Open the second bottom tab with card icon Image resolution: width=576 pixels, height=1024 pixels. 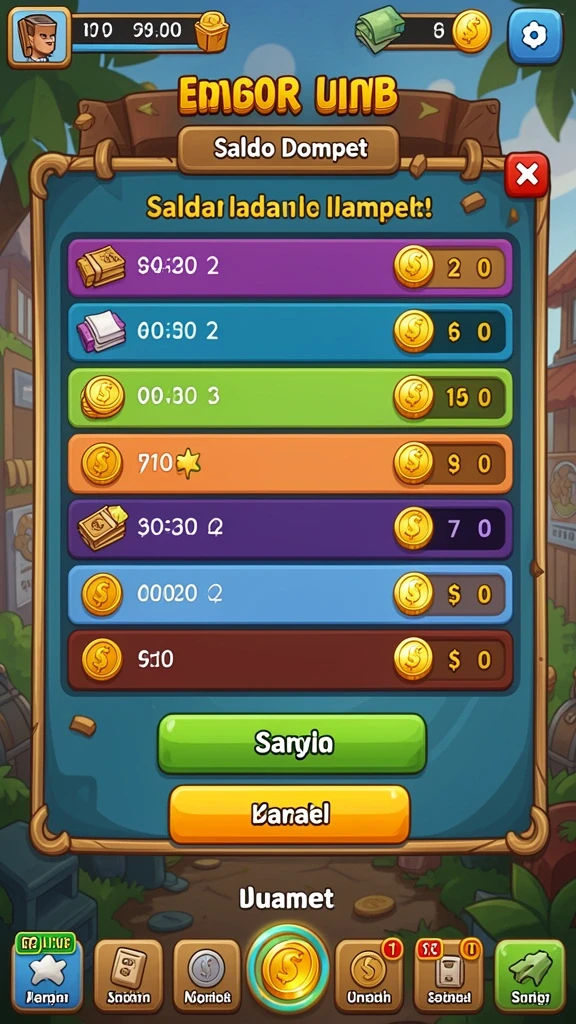click(129, 976)
